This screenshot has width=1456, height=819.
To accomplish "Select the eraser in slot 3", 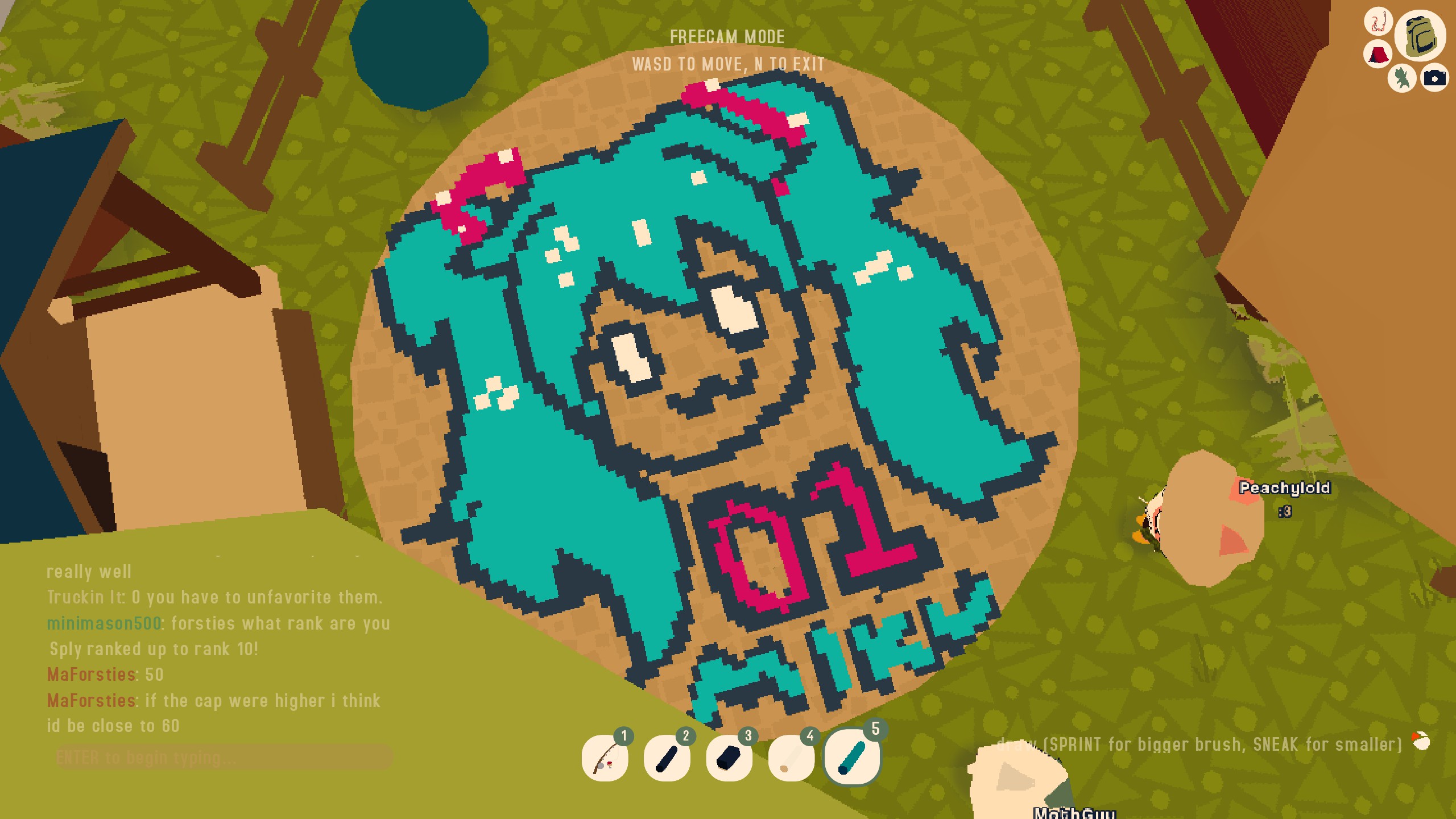I will (x=729, y=758).
